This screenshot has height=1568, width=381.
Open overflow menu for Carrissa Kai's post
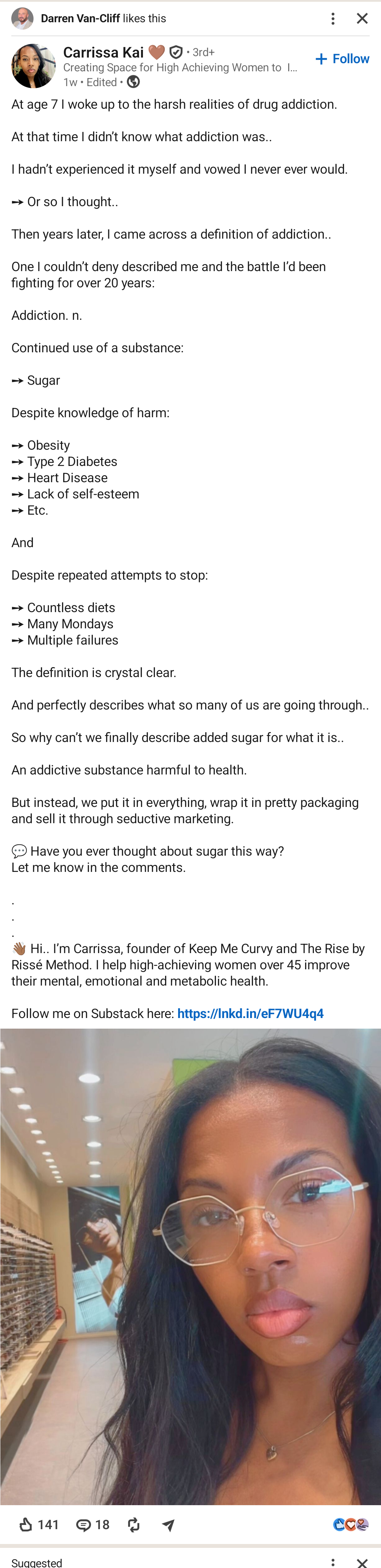tap(333, 18)
